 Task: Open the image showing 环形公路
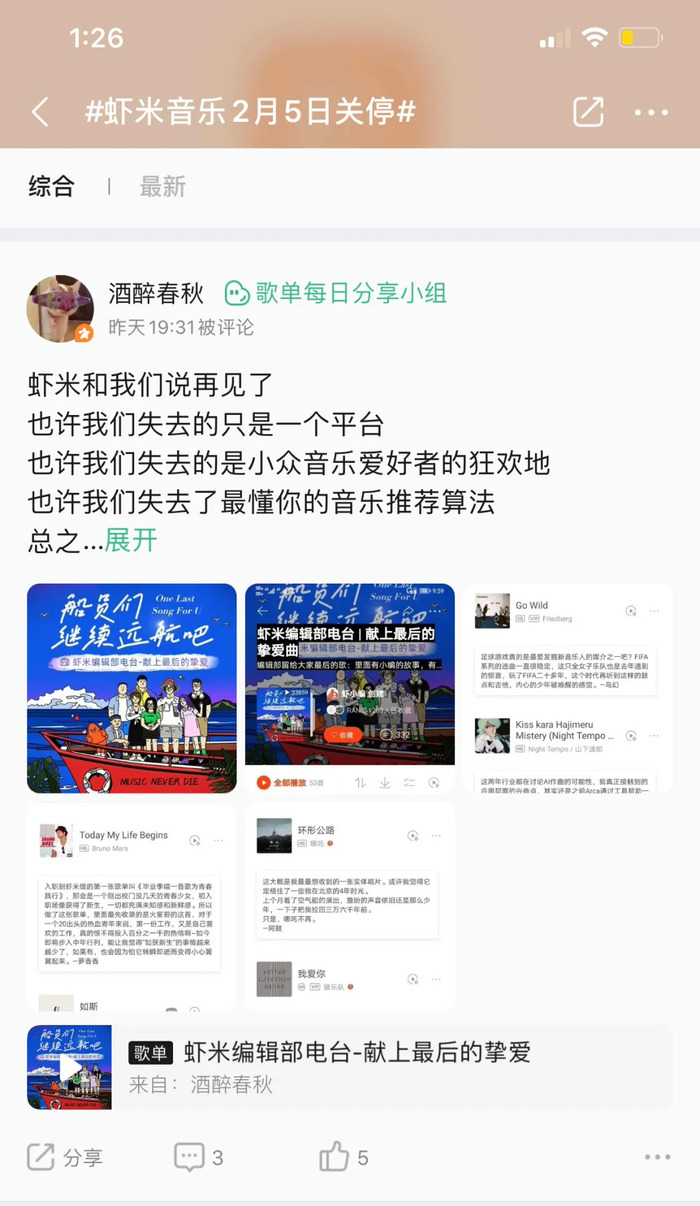[x=350, y=906]
